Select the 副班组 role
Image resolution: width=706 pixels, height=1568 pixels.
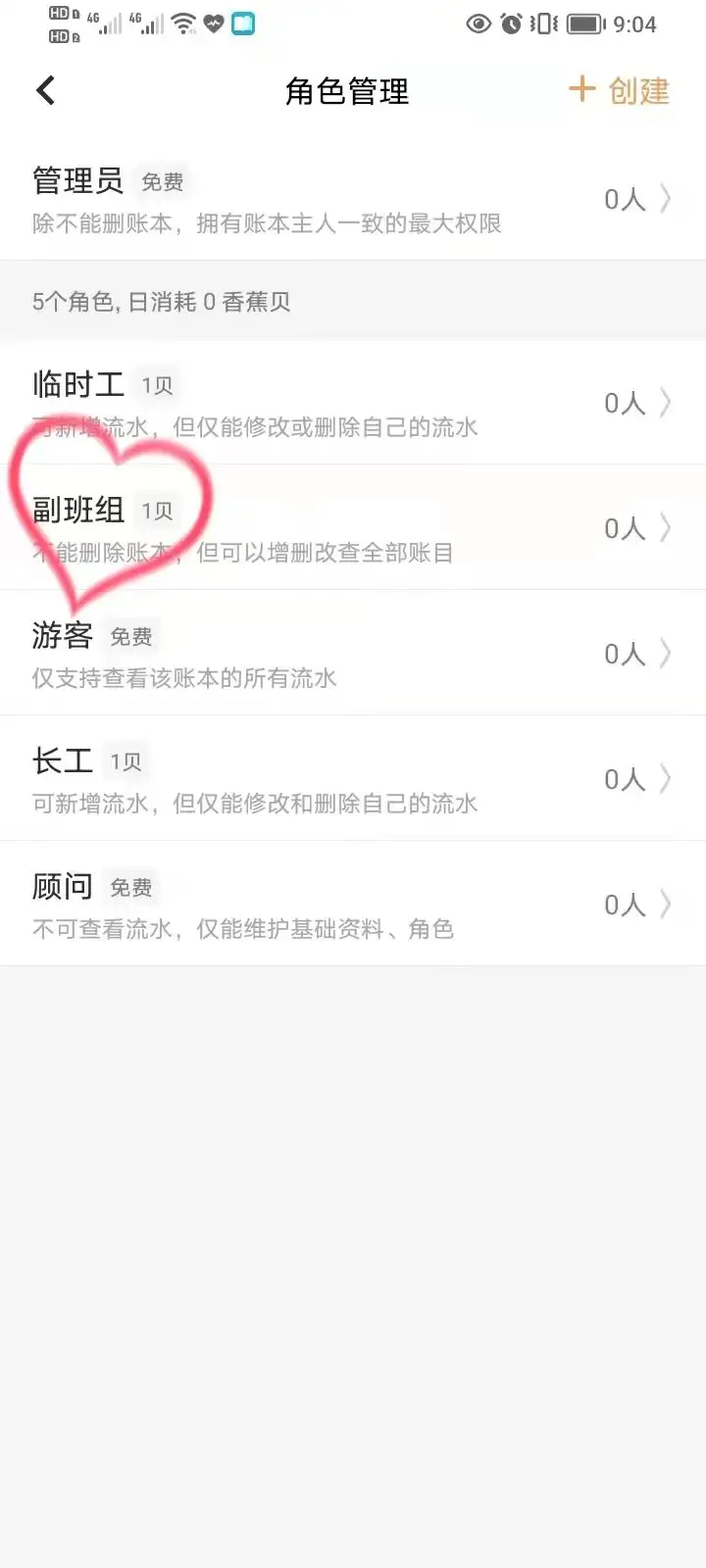(x=353, y=529)
